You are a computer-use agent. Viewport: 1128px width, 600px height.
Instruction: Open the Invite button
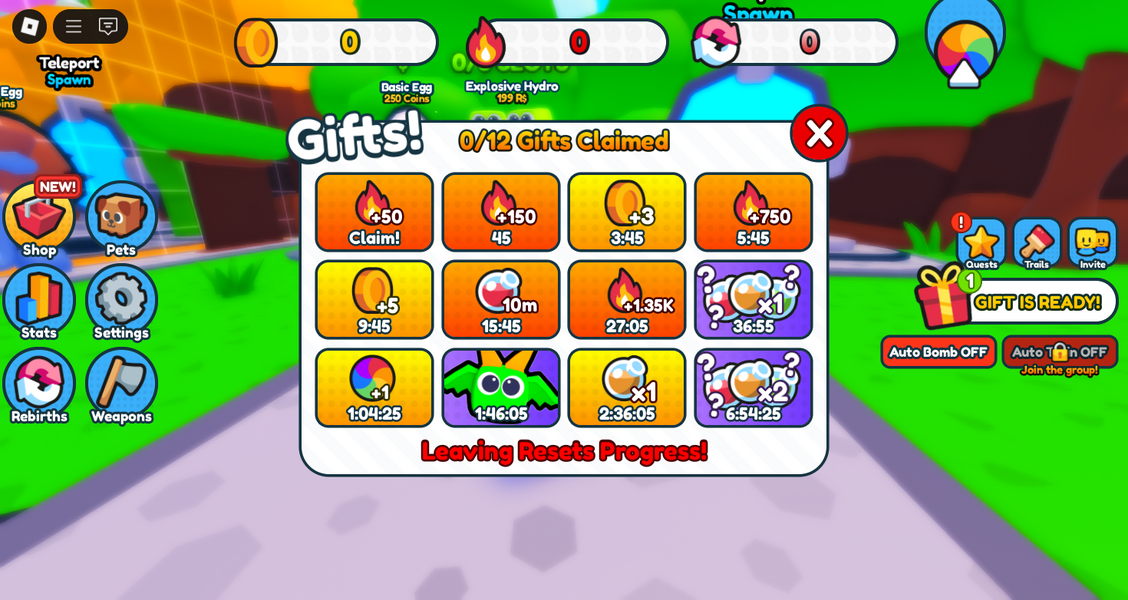[x=1092, y=244]
